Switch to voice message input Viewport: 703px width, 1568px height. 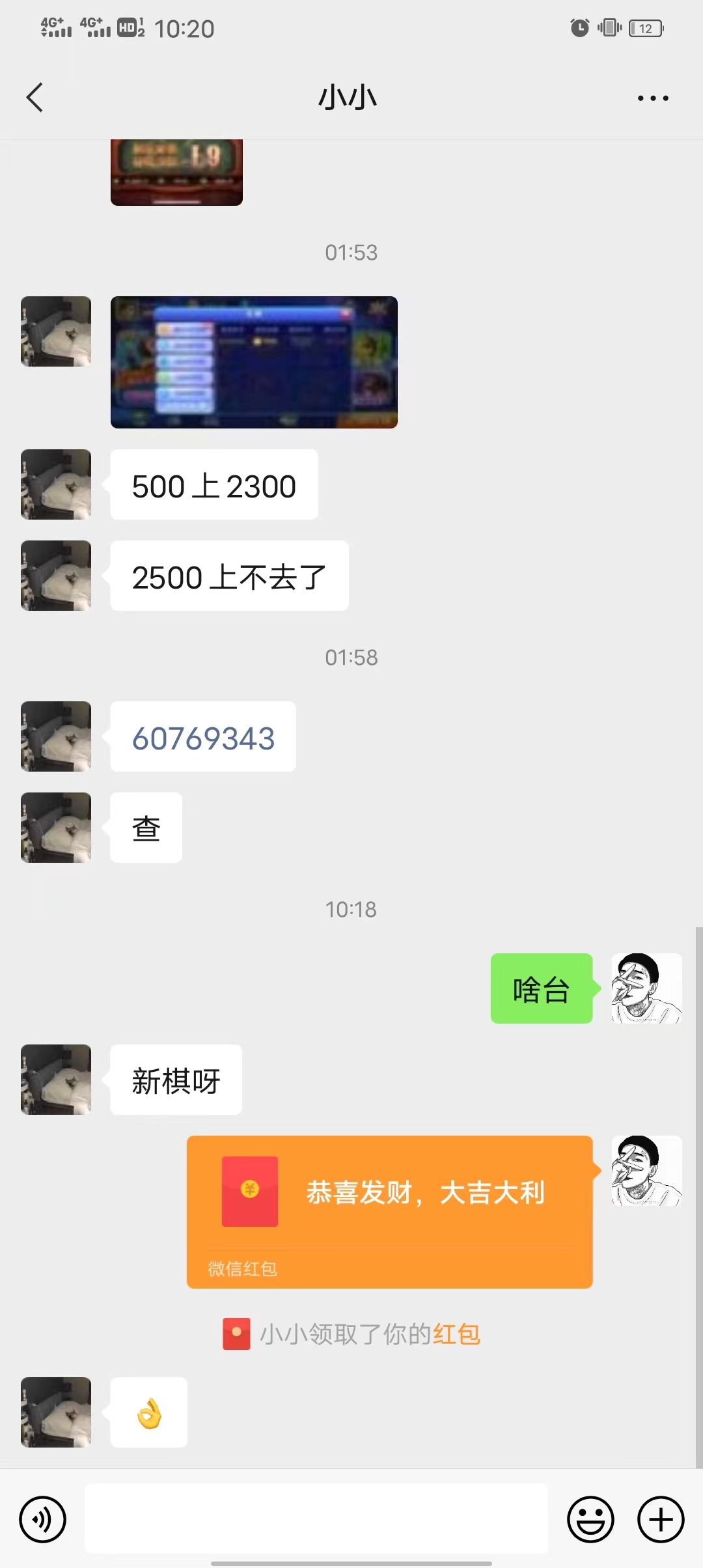[43, 1520]
